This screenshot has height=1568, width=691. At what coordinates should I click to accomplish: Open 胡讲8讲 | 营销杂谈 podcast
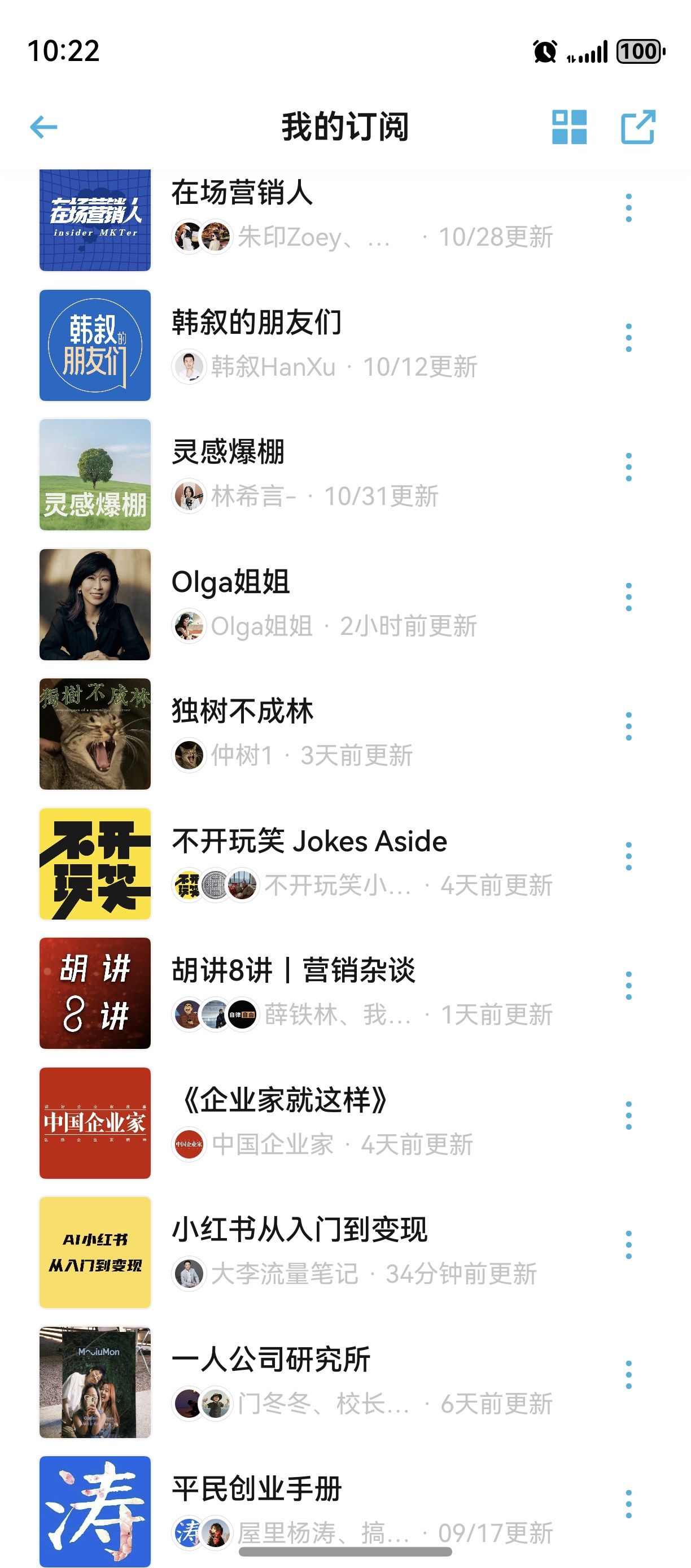click(293, 971)
